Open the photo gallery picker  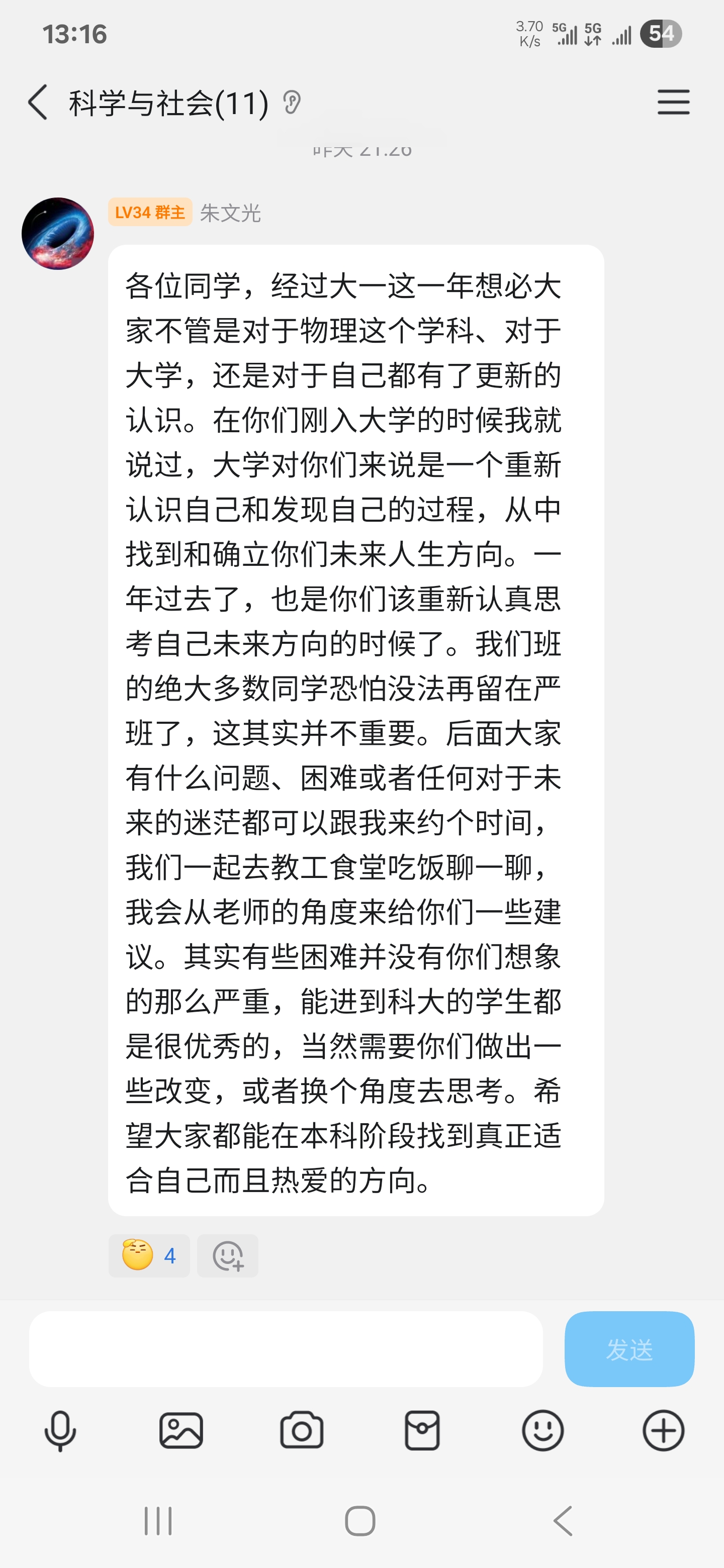pos(181,1430)
